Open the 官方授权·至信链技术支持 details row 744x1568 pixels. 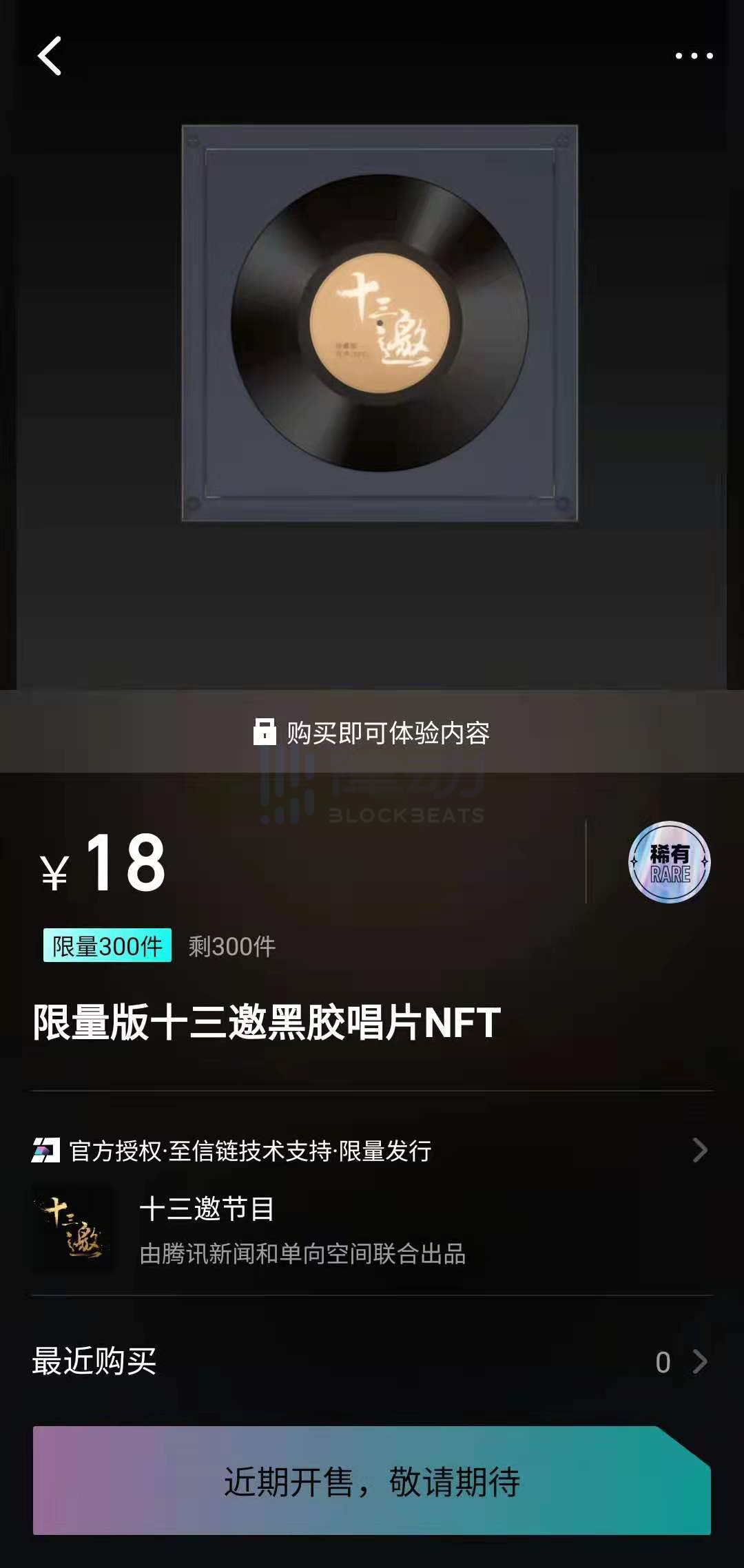pyautogui.click(x=372, y=1151)
